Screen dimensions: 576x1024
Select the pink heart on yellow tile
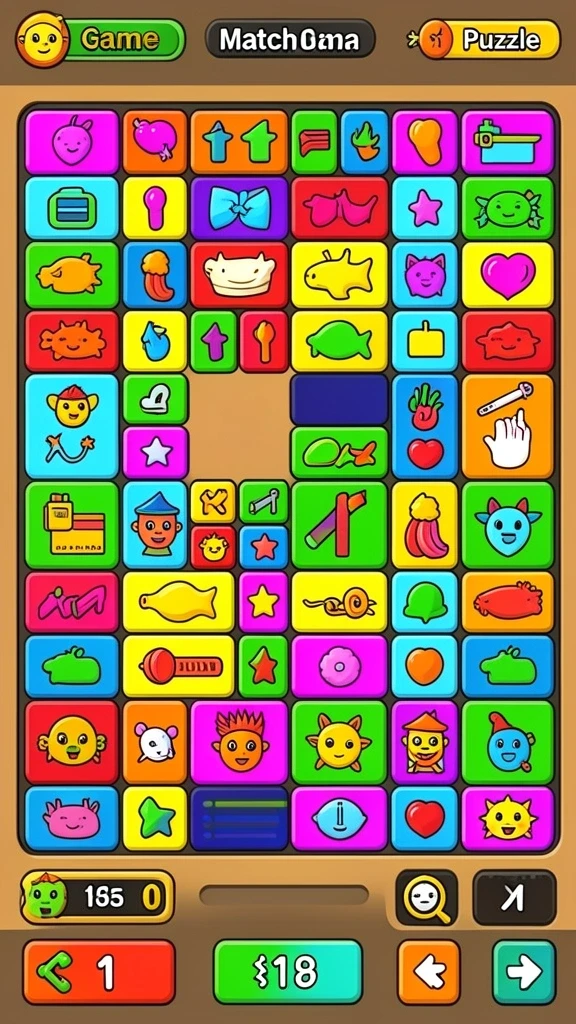507,275
